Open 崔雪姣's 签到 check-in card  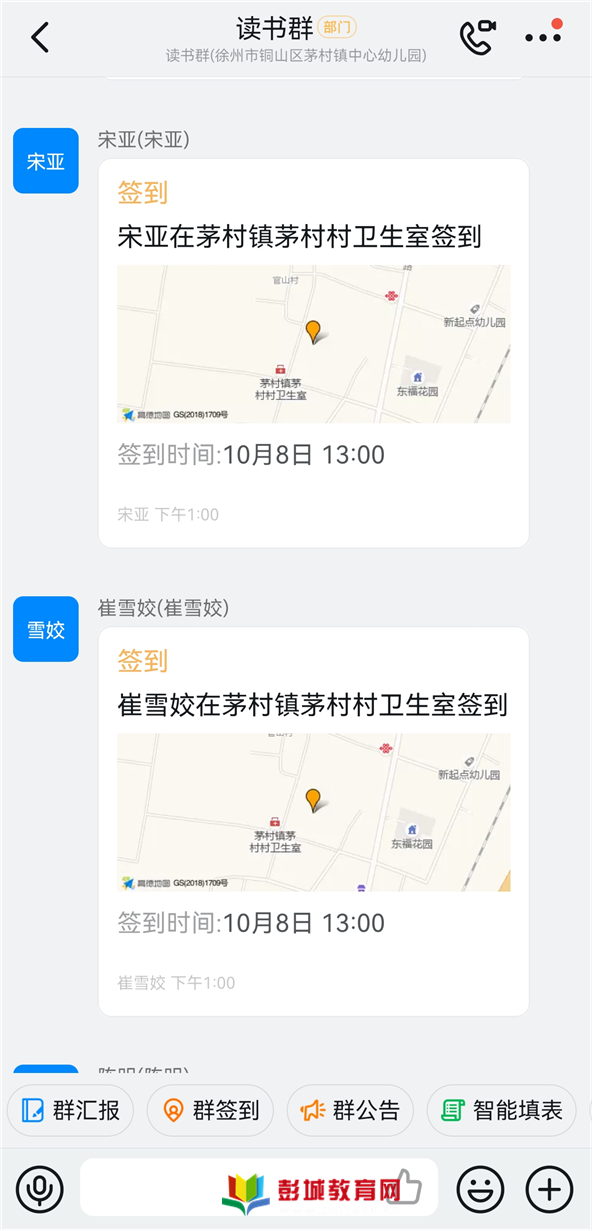point(313,821)
